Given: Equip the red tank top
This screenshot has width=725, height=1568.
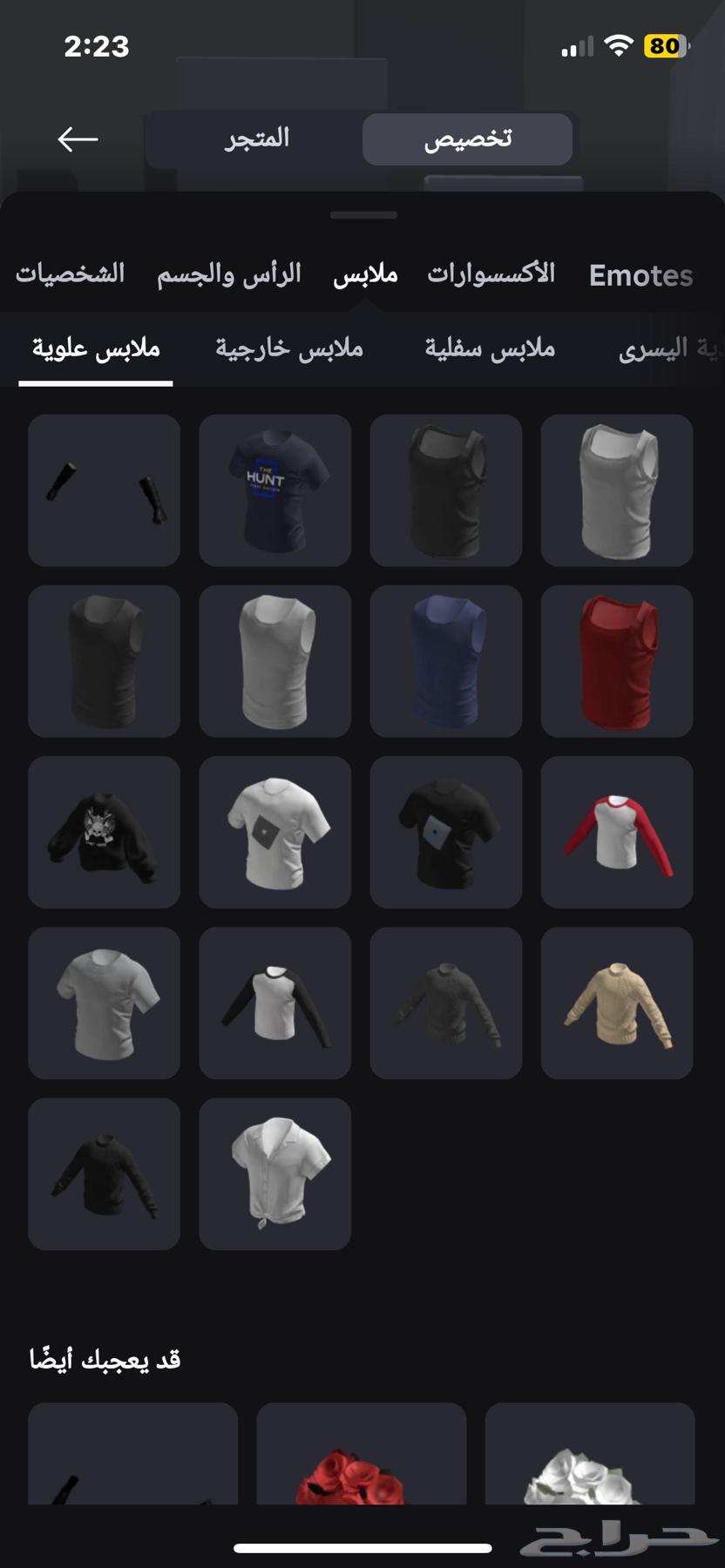Looking at the screenshot, I should point(617,660).
